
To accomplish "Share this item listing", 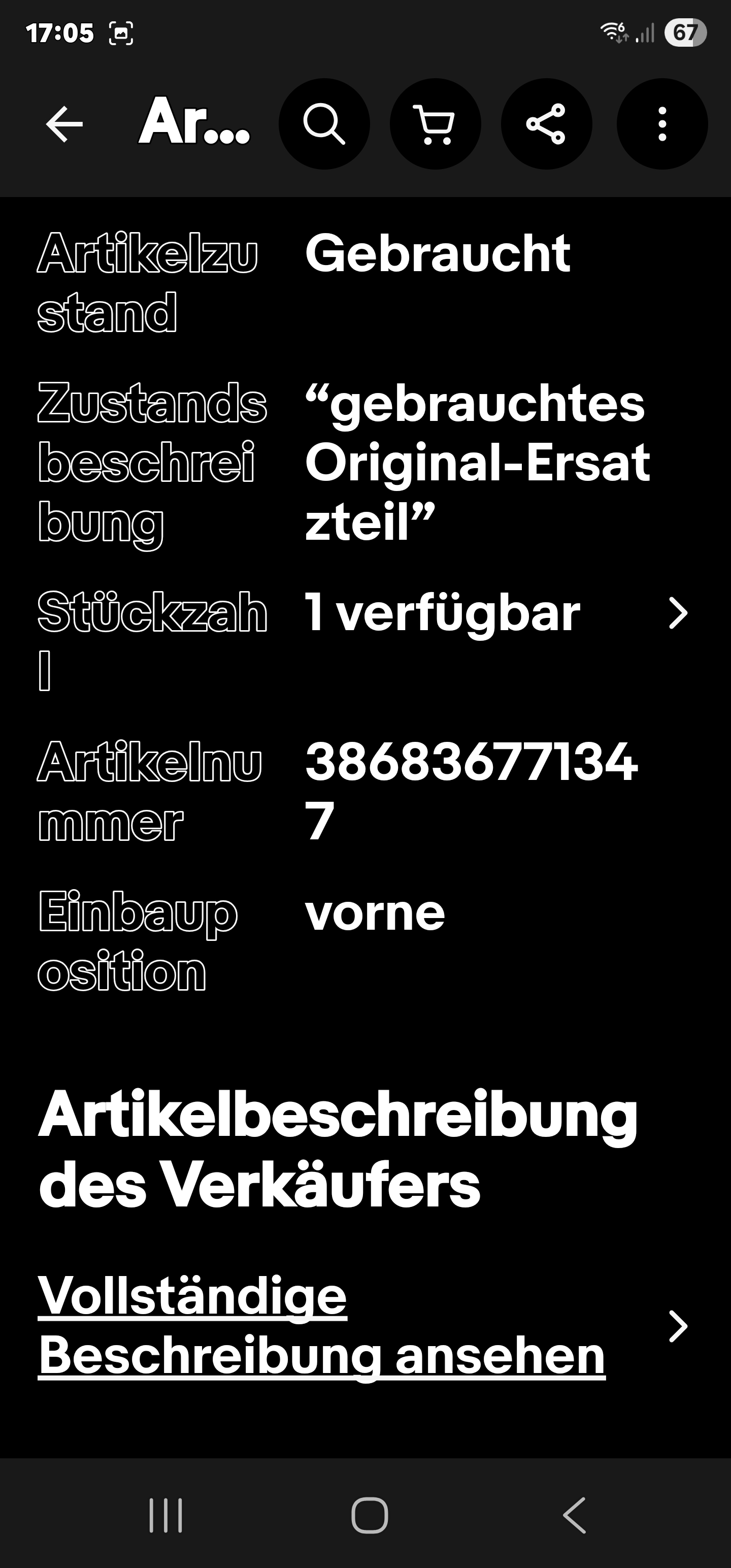I will coord(546,124).
